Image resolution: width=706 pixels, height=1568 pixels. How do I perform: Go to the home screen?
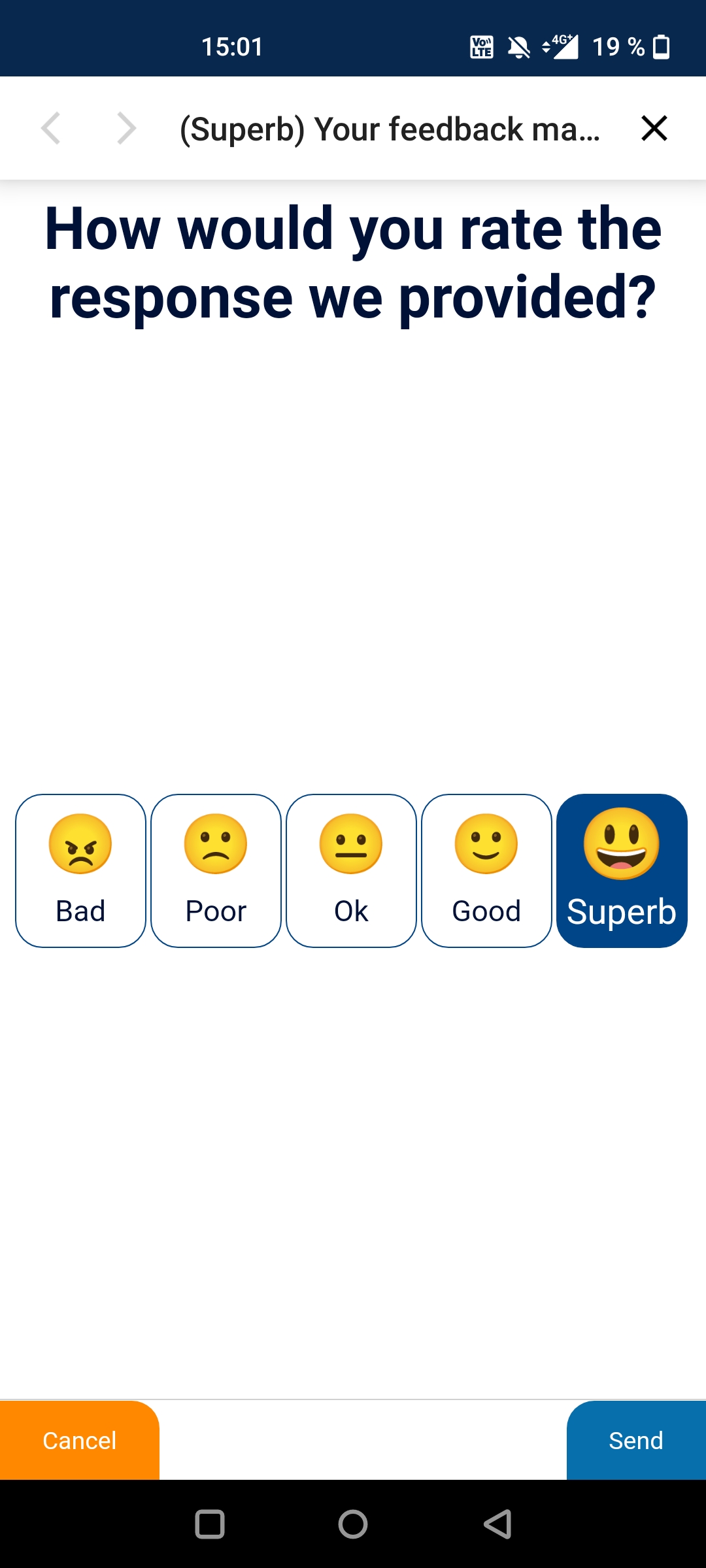coord(353,1524)
